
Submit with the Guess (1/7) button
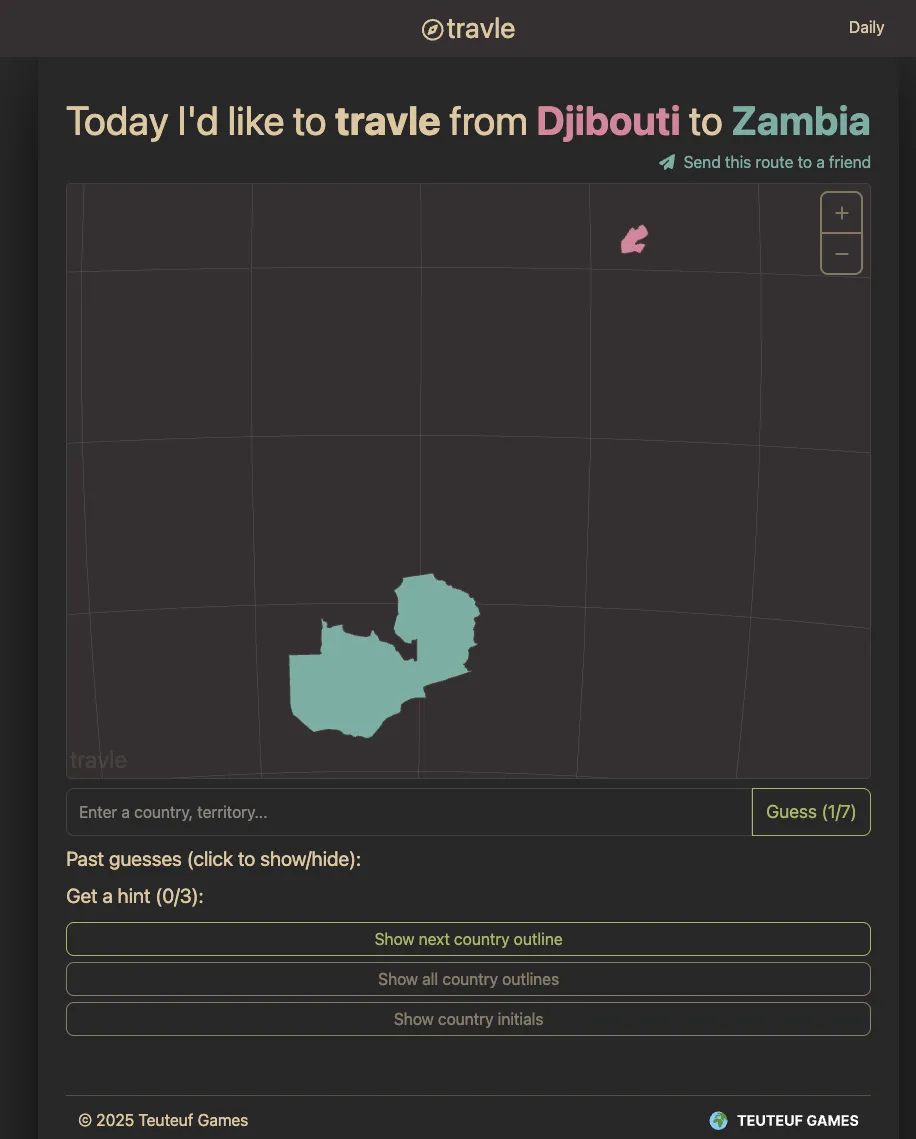[x=811, y=812]
